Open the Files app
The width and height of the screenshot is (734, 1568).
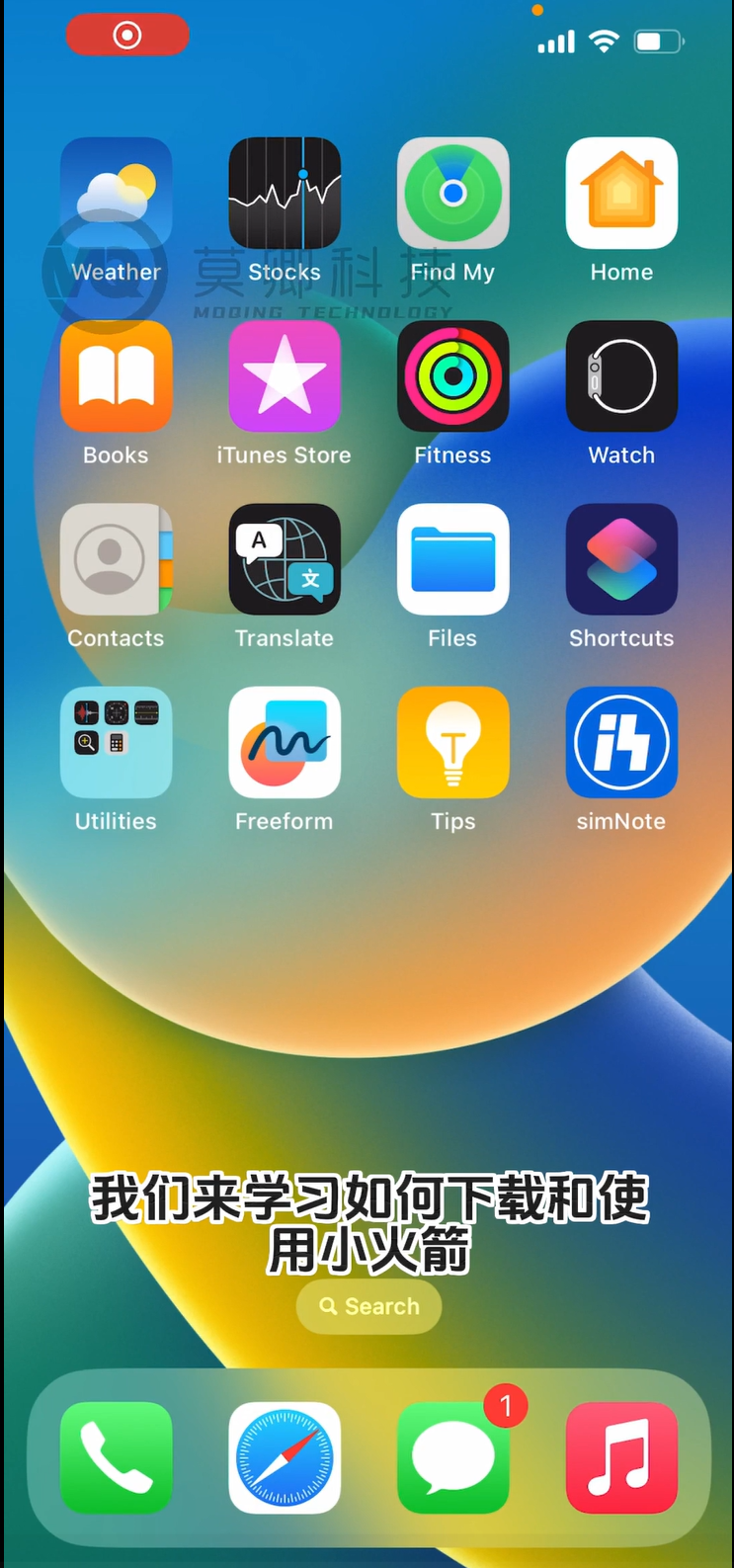point(452,559)
